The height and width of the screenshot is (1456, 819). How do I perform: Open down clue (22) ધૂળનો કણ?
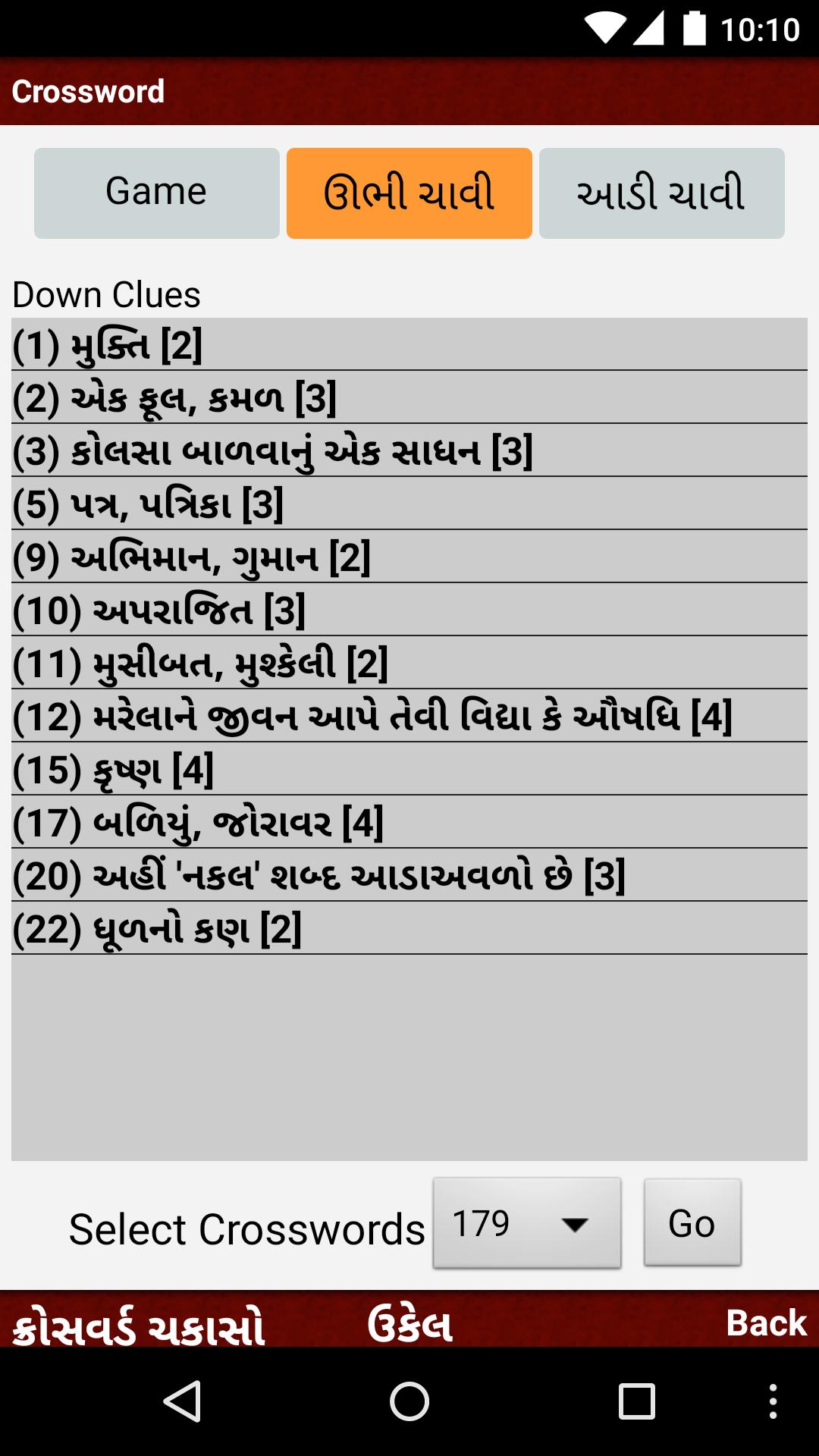point(409,929)
